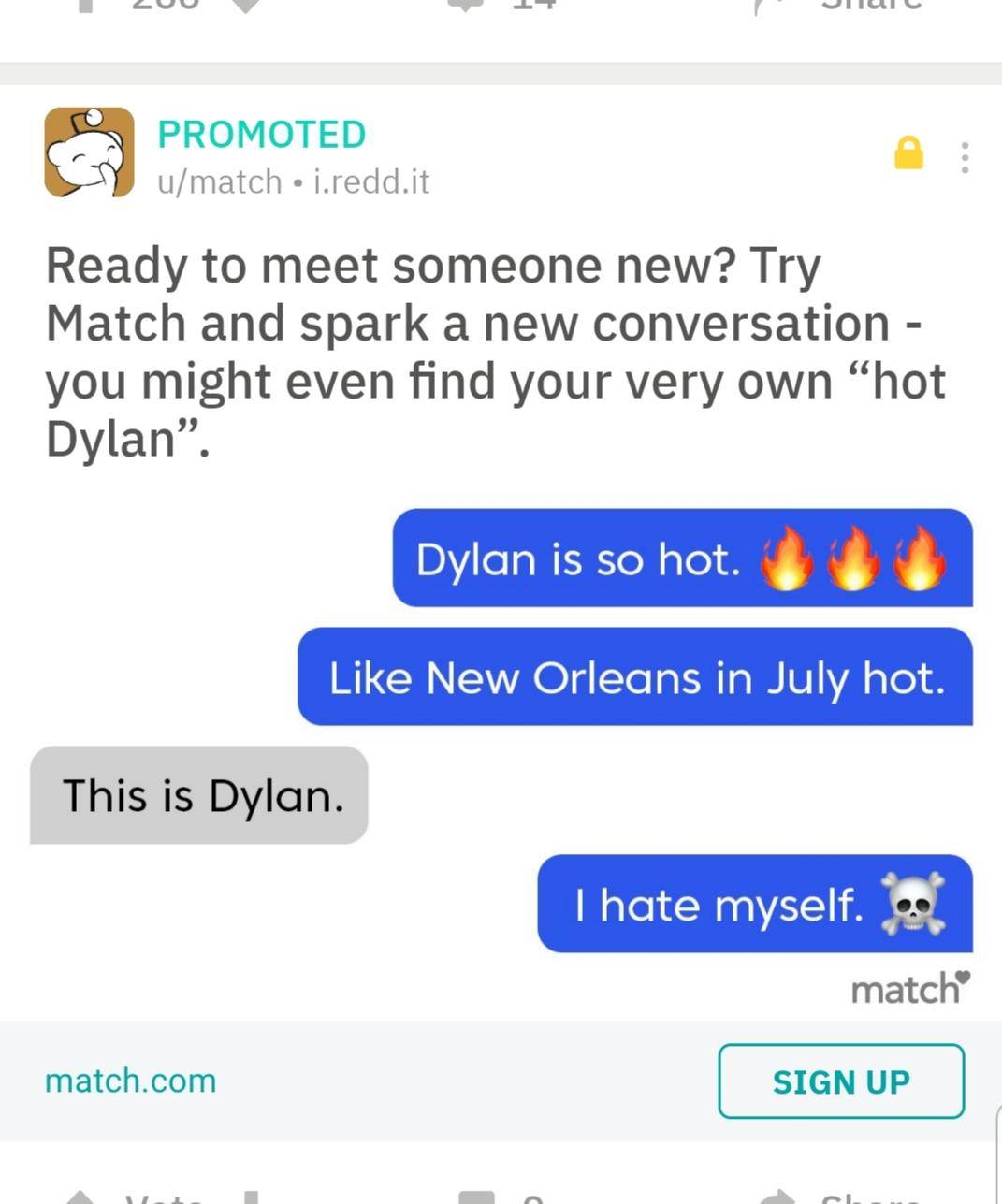Click the PROMOTED label
Screen dimensions: 1002x1204
[262, 133]
